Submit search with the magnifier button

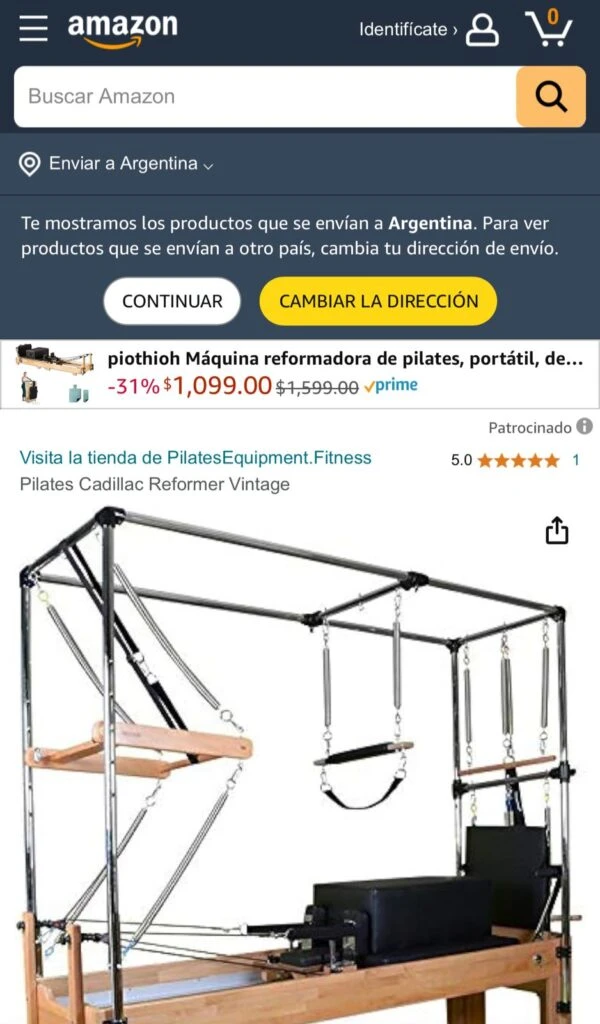(x=551, y=97)
